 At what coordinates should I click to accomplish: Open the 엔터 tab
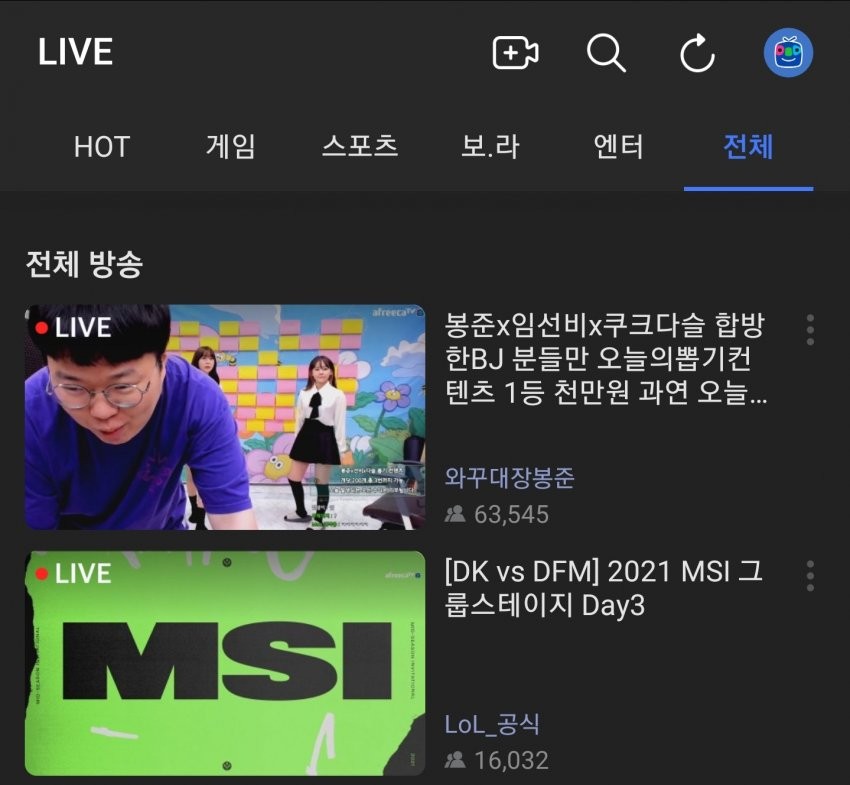618,147
